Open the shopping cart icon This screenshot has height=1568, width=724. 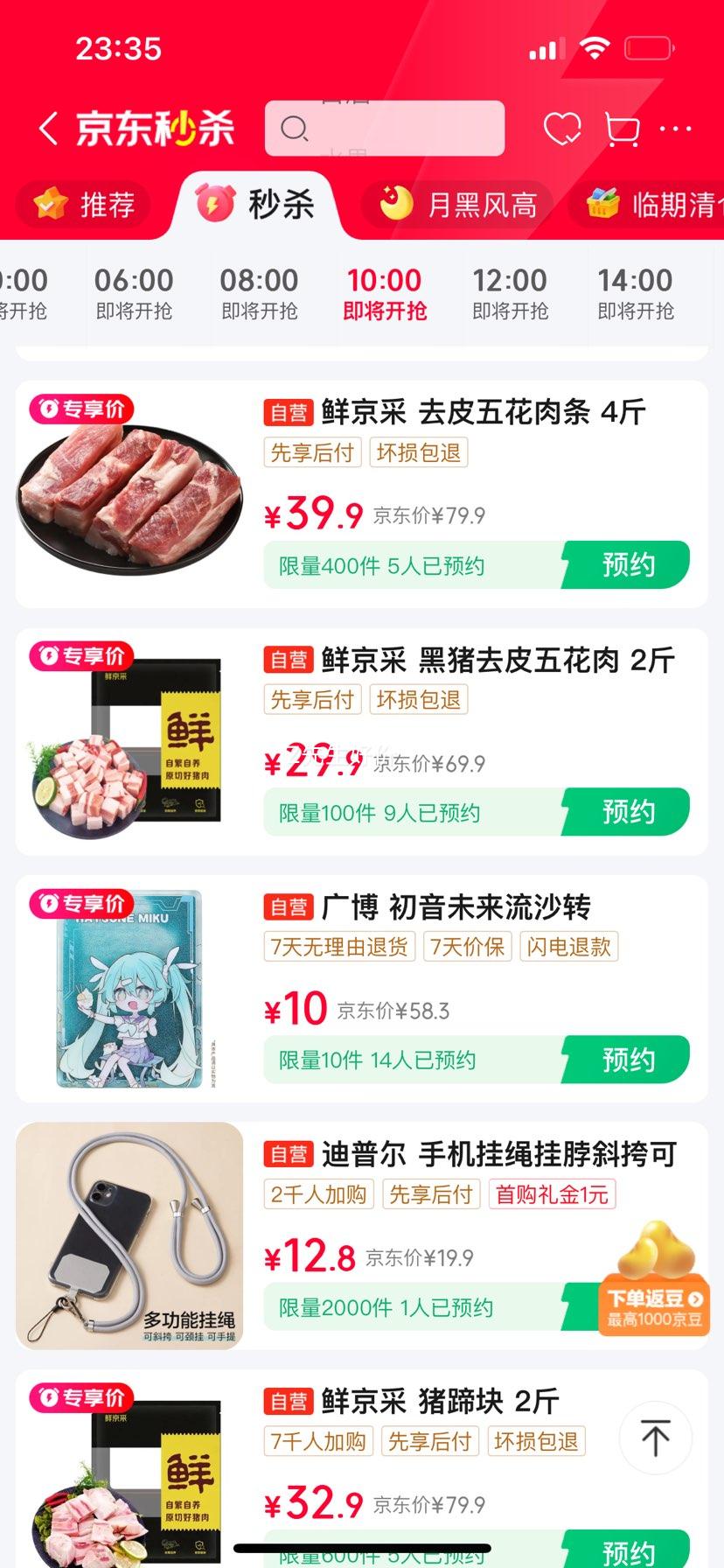[621, 127]
